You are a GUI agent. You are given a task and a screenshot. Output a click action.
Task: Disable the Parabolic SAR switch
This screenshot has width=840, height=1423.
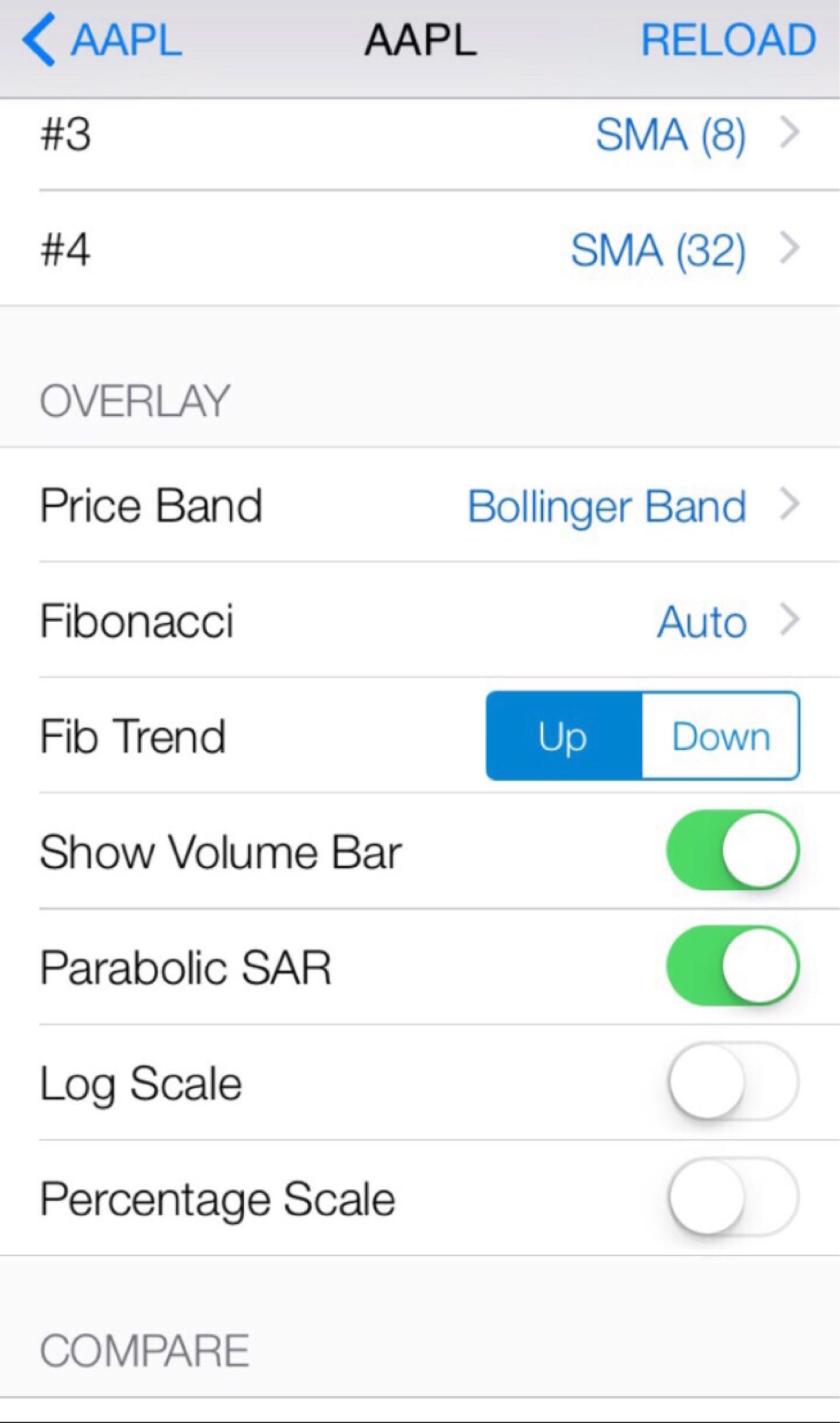pos(733,966)
